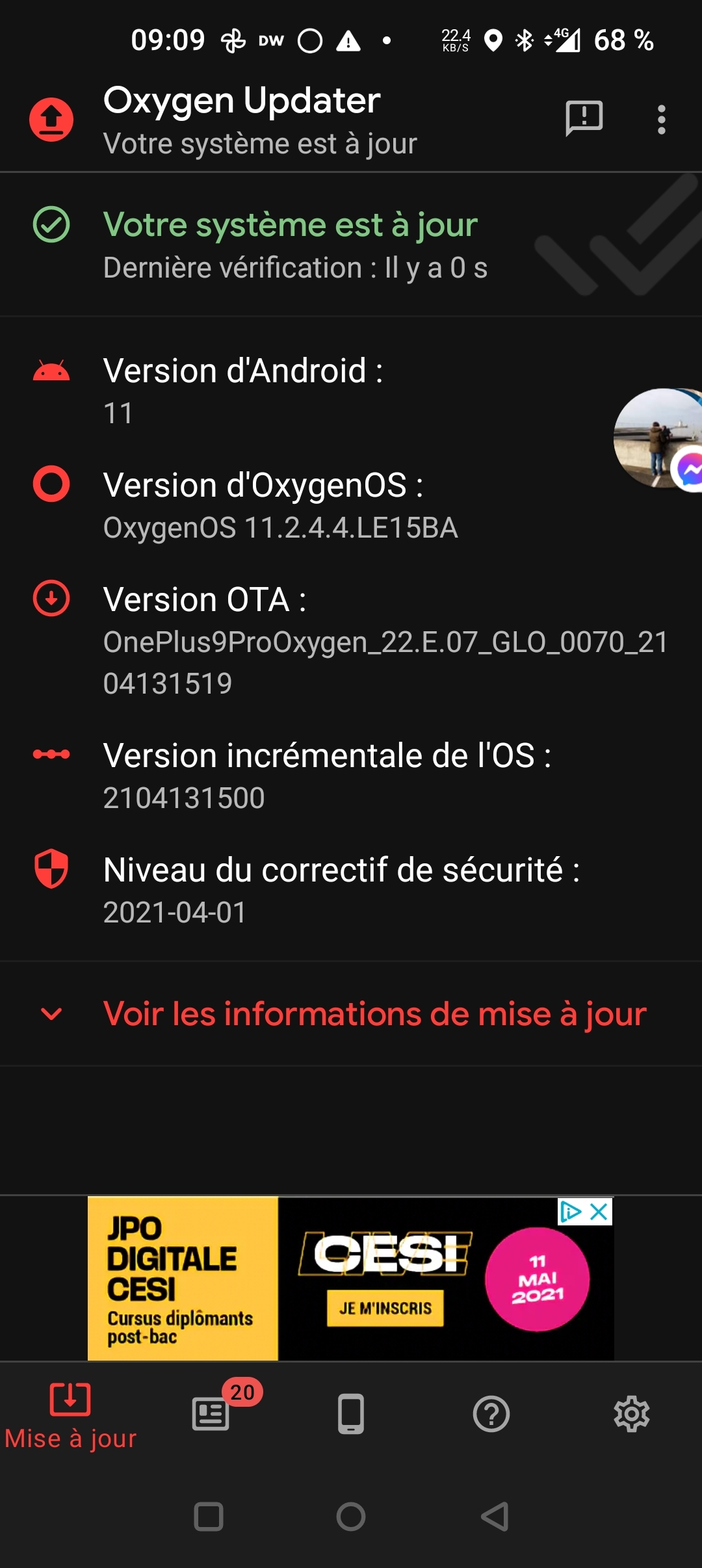Open the AdChoices info icon on the ad

(x=570, y=1212)
